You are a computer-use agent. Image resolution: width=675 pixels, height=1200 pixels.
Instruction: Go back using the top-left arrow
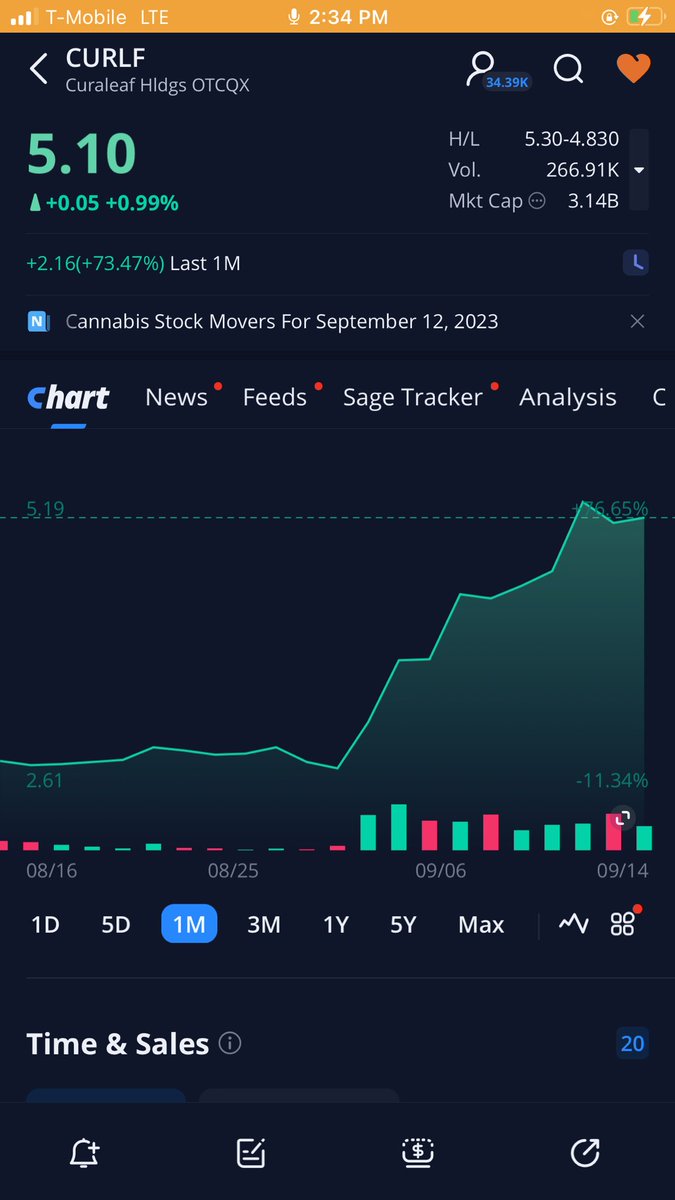click(x=39, y=69)
